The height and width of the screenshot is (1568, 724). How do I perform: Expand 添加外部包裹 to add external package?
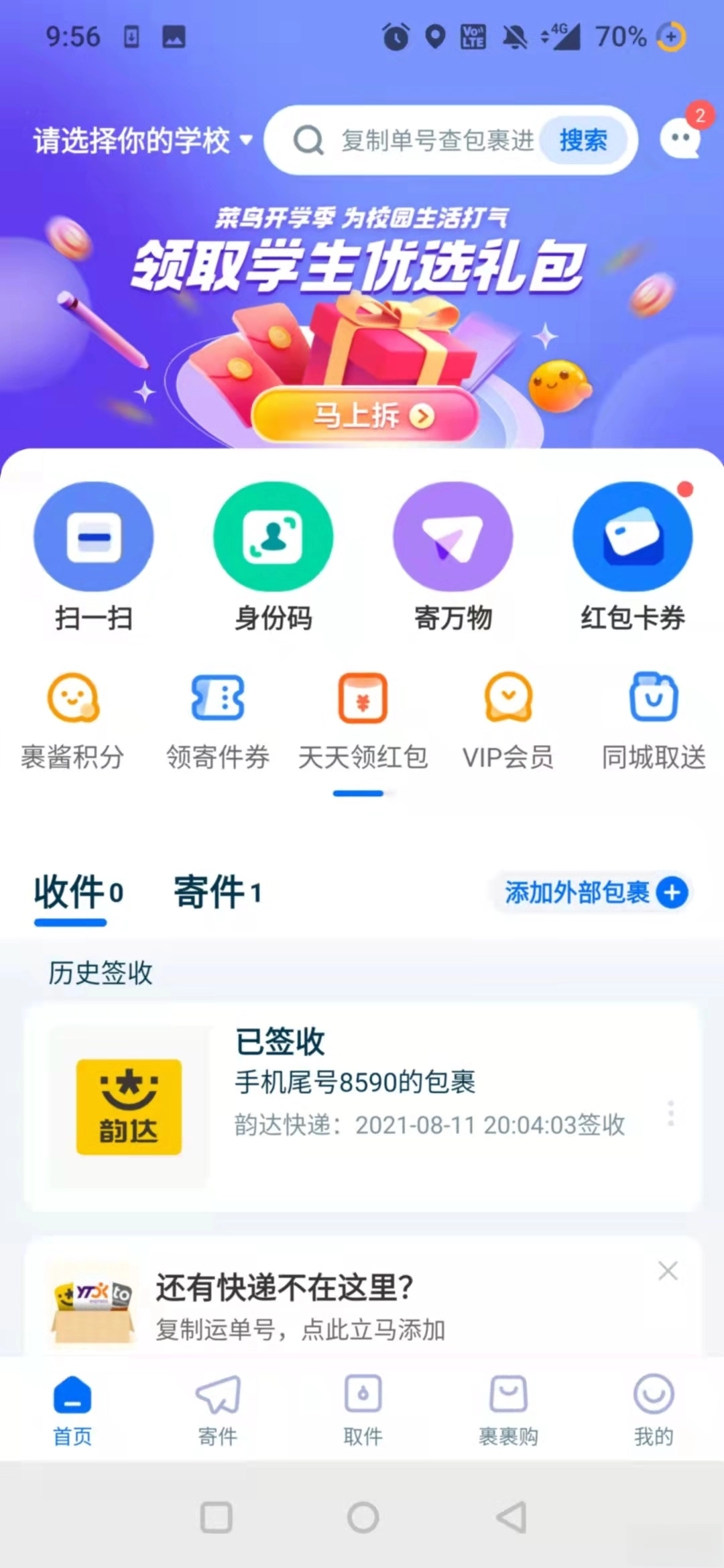593,893
